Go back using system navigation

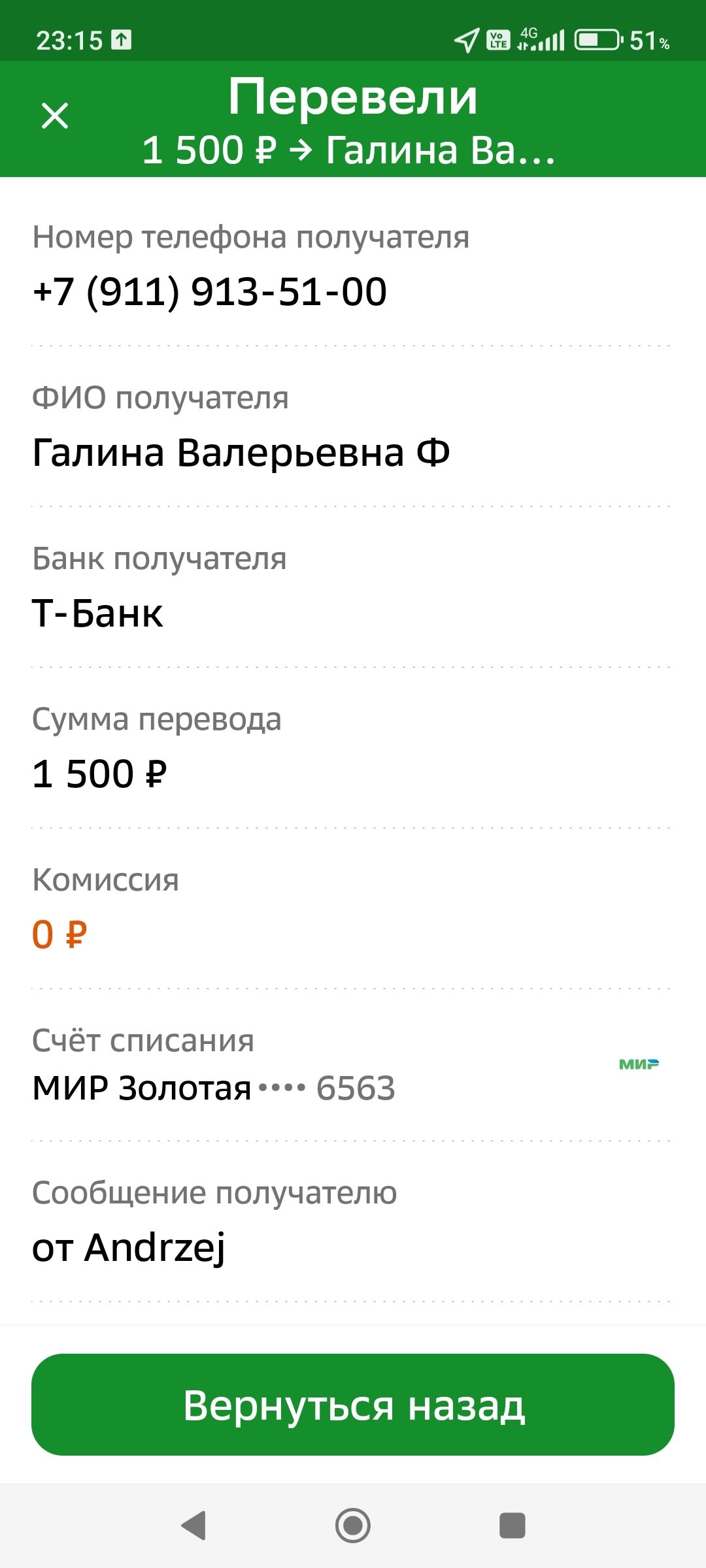[x=193, y=1526]
